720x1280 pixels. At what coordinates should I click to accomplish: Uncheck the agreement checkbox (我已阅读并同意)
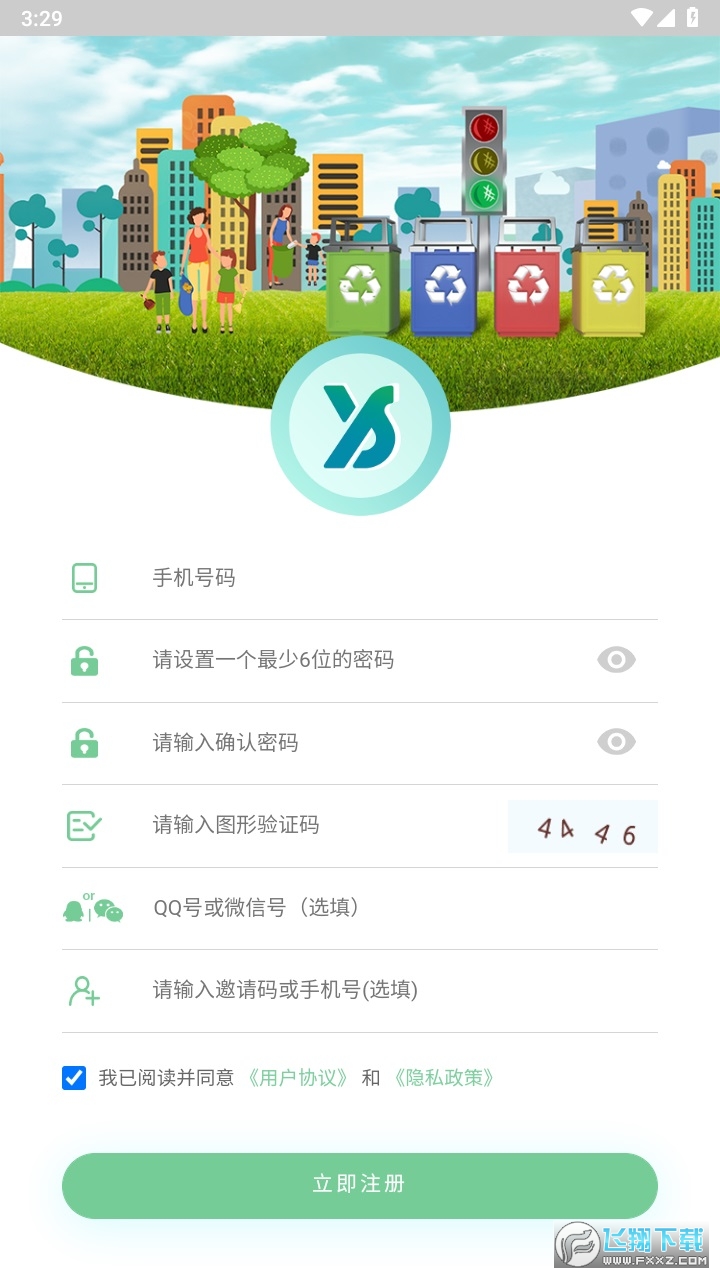[x=74, y=1077]
